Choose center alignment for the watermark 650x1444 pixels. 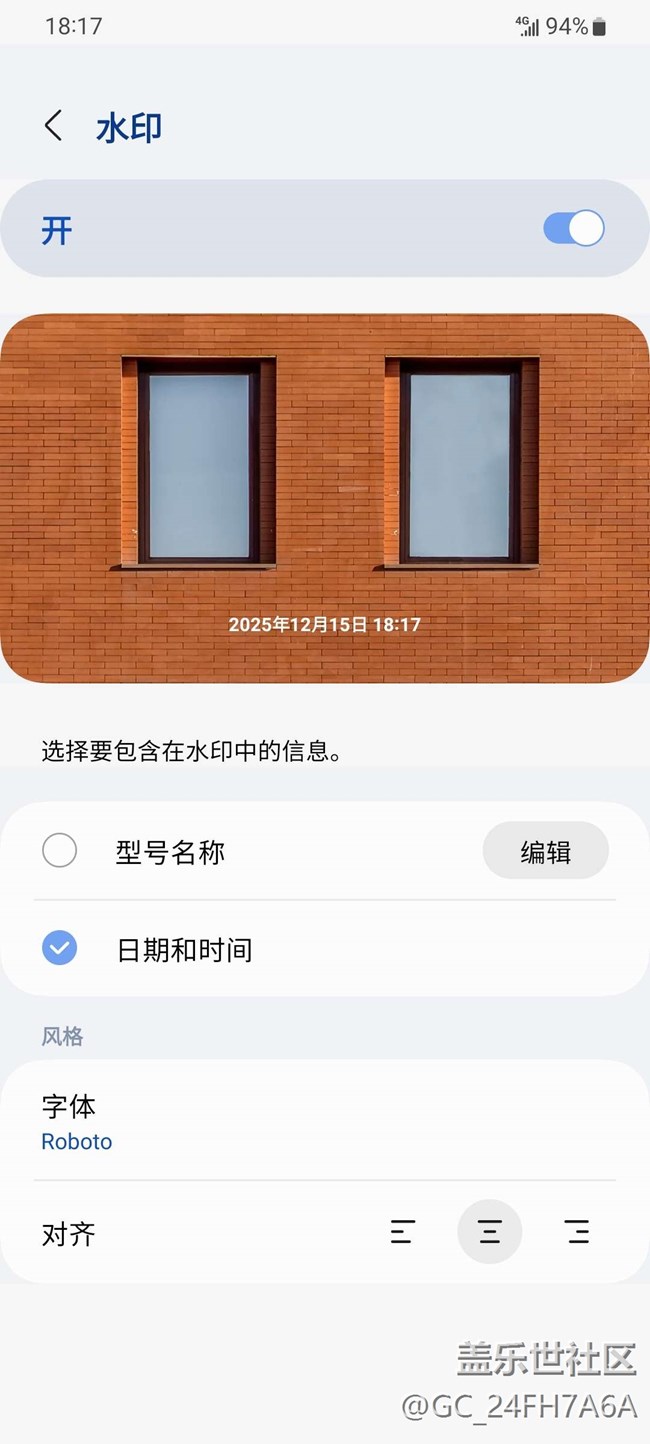489,1232
